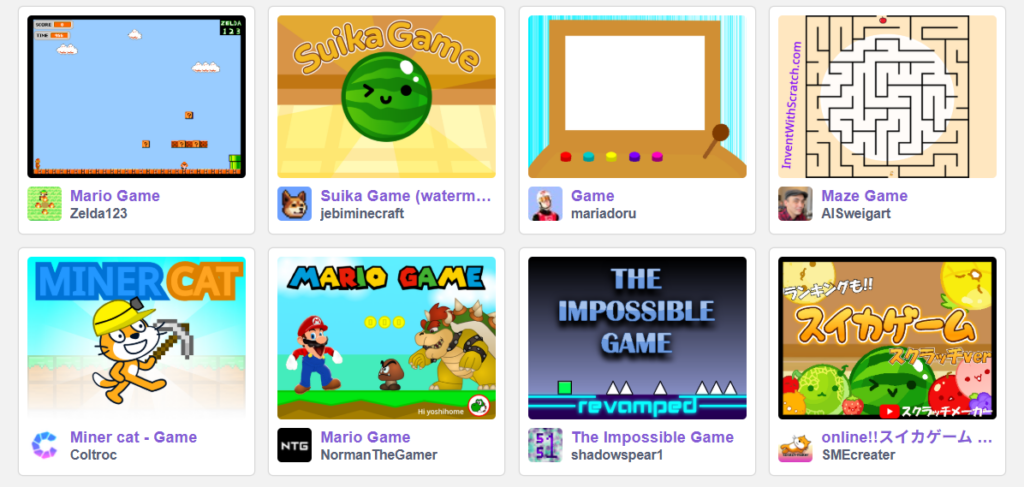Open the Maze Game title link

pos(864,196)
